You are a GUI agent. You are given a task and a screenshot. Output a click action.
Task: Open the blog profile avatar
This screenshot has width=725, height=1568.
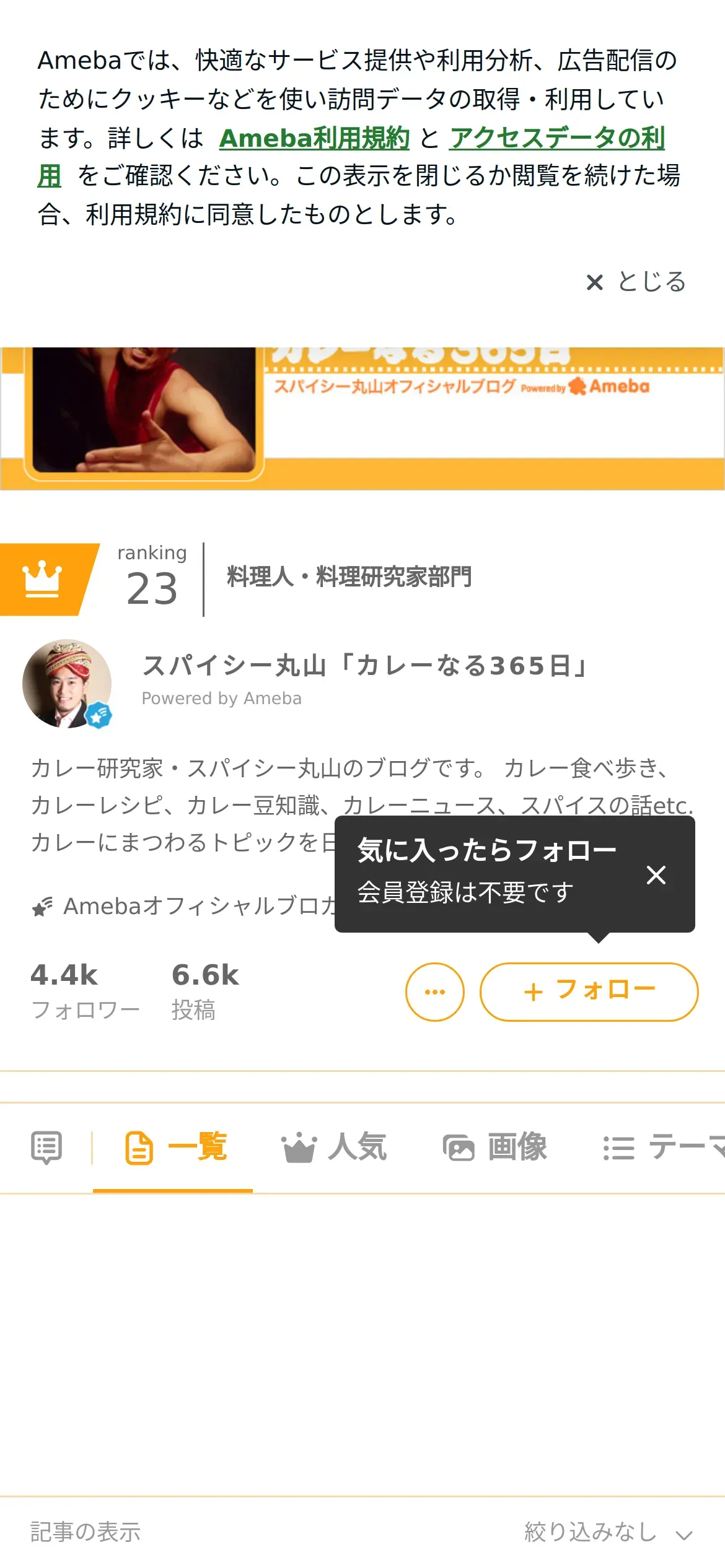[x=67, y=683]
